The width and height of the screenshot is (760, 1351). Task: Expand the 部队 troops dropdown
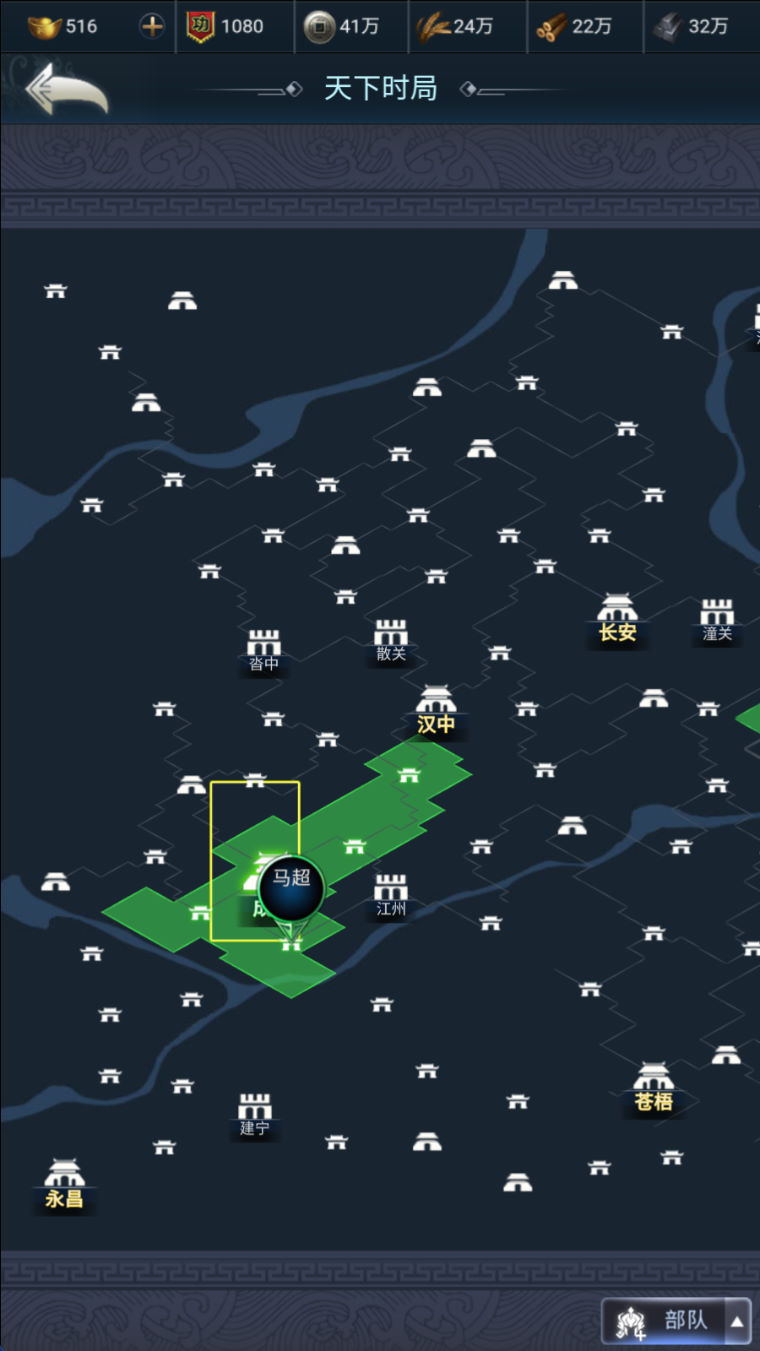(x=676, y=1320)
